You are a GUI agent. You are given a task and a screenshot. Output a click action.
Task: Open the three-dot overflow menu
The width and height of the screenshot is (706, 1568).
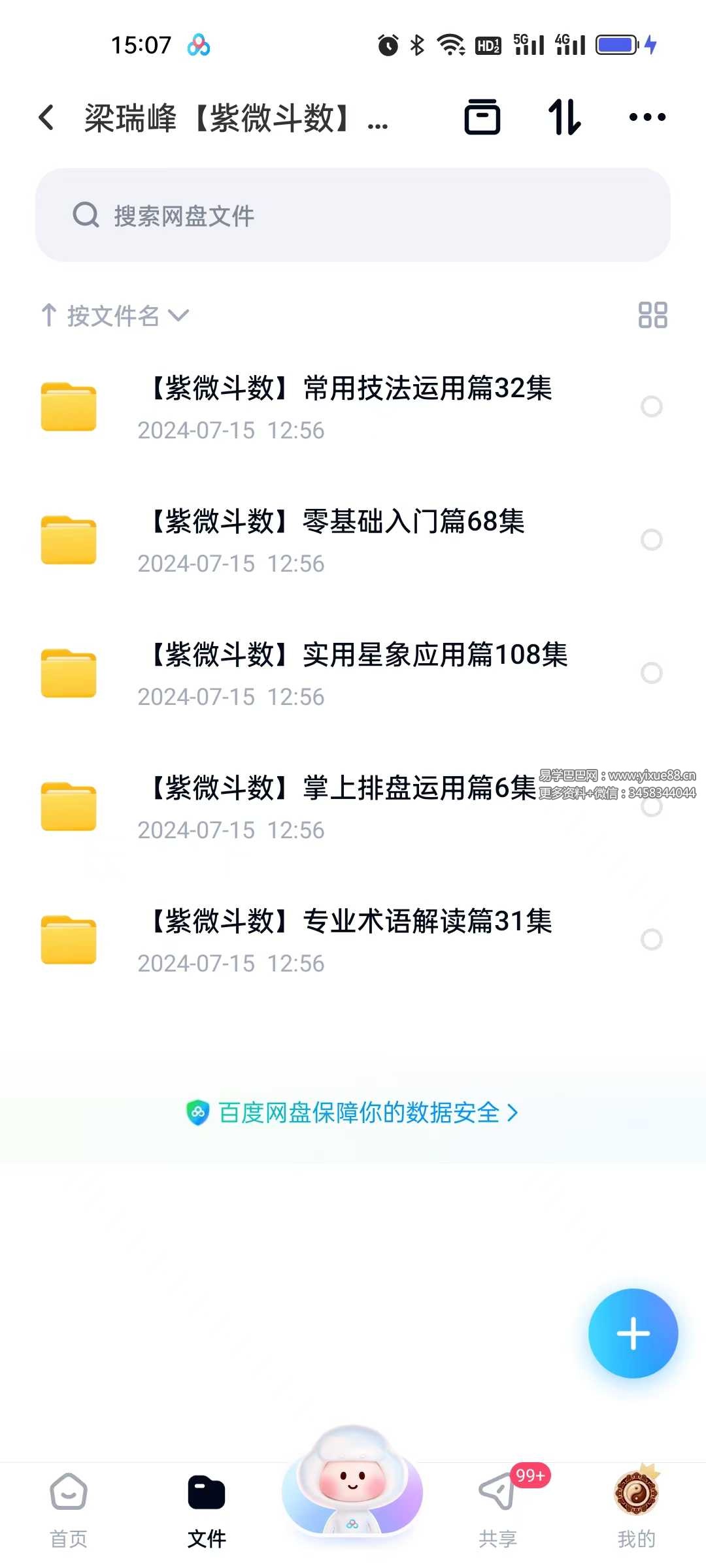point(647,118)
